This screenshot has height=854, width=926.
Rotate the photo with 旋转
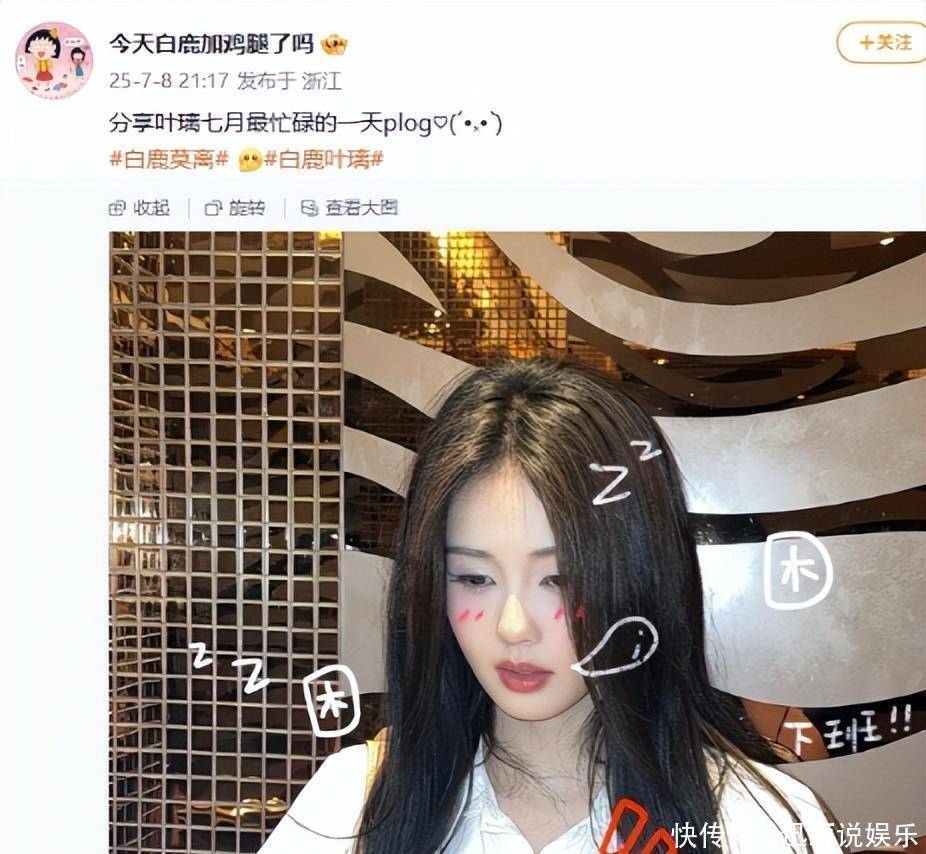coord(236,208)
